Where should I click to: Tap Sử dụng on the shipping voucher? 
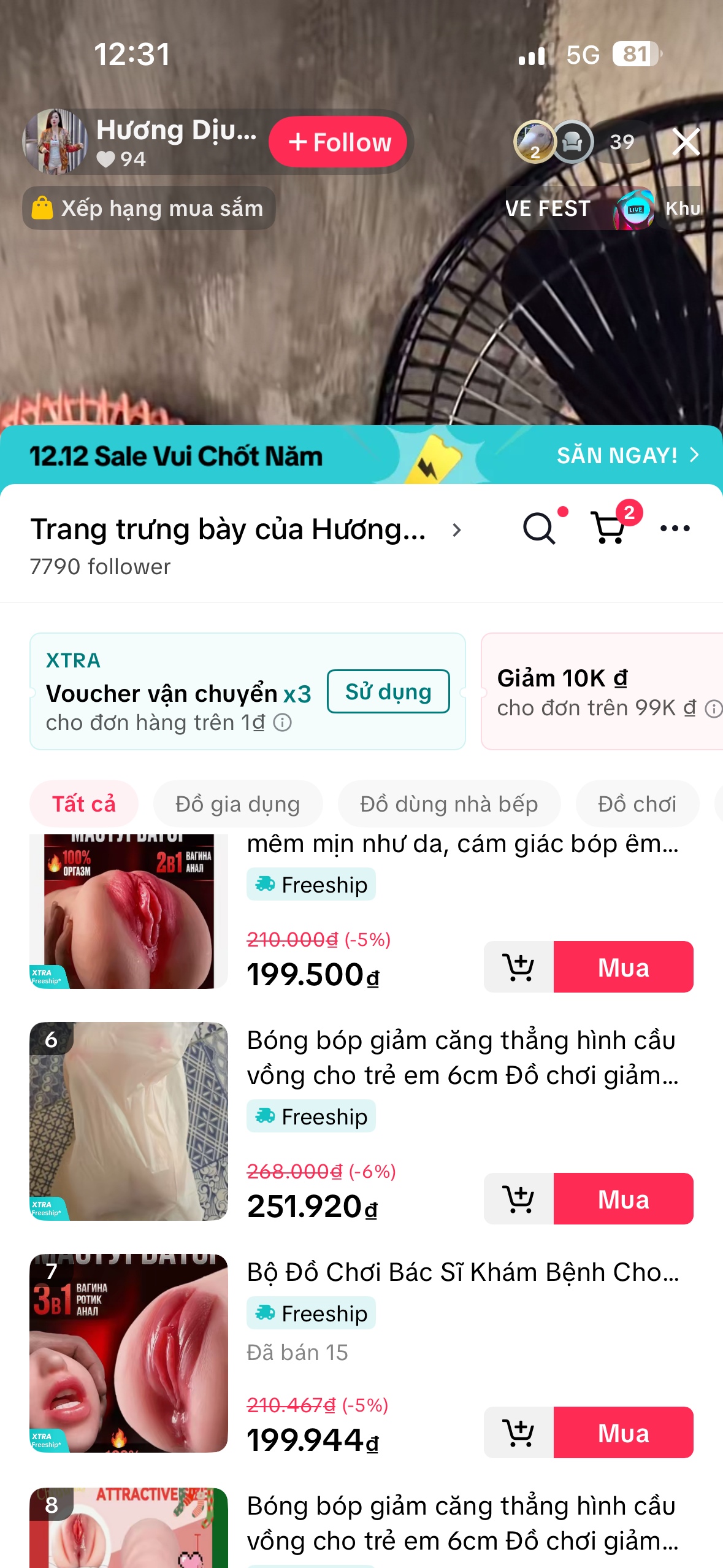[x=388, y=691]
